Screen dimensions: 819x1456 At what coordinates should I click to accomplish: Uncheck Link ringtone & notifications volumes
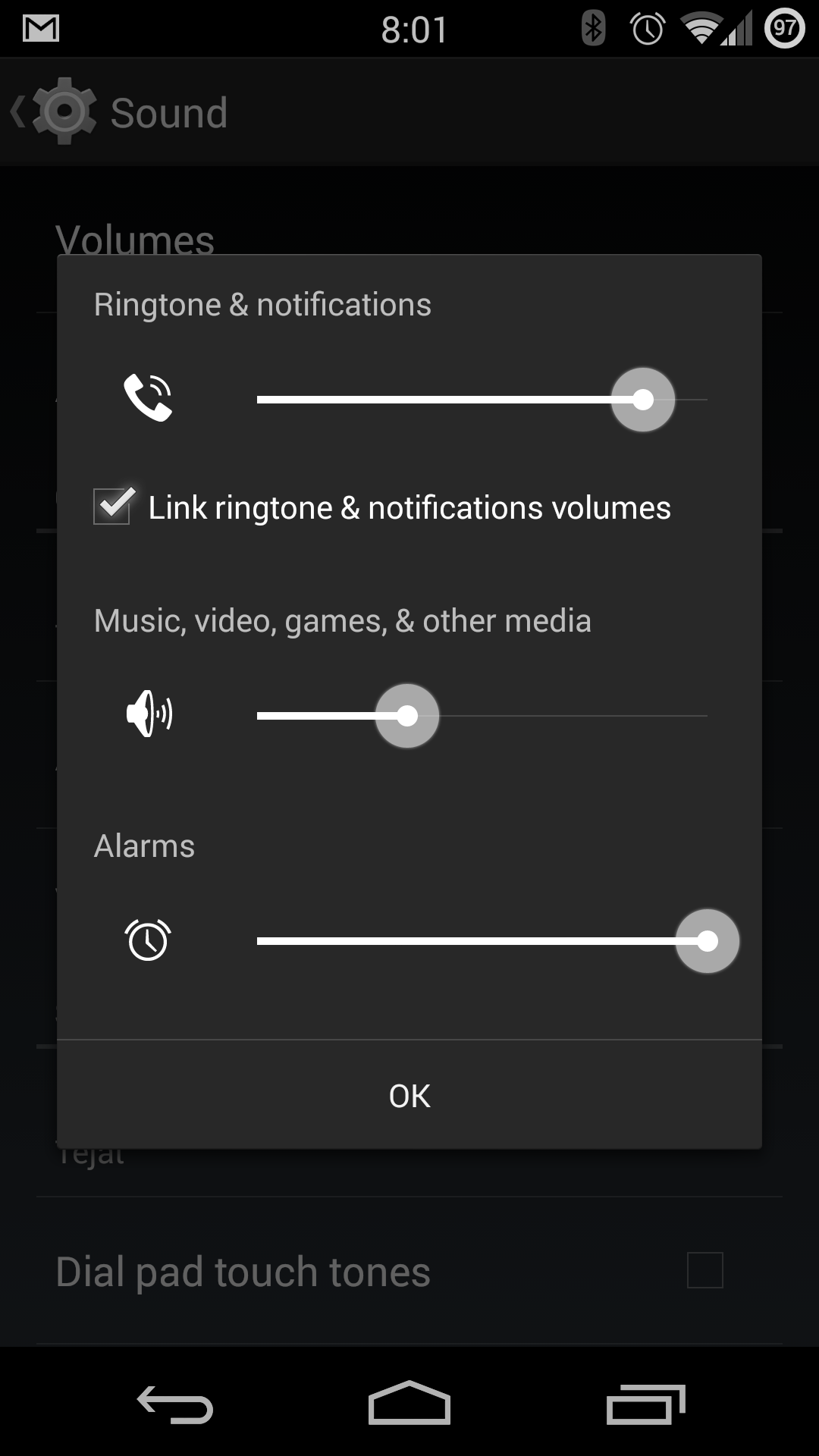click(113, 506)
